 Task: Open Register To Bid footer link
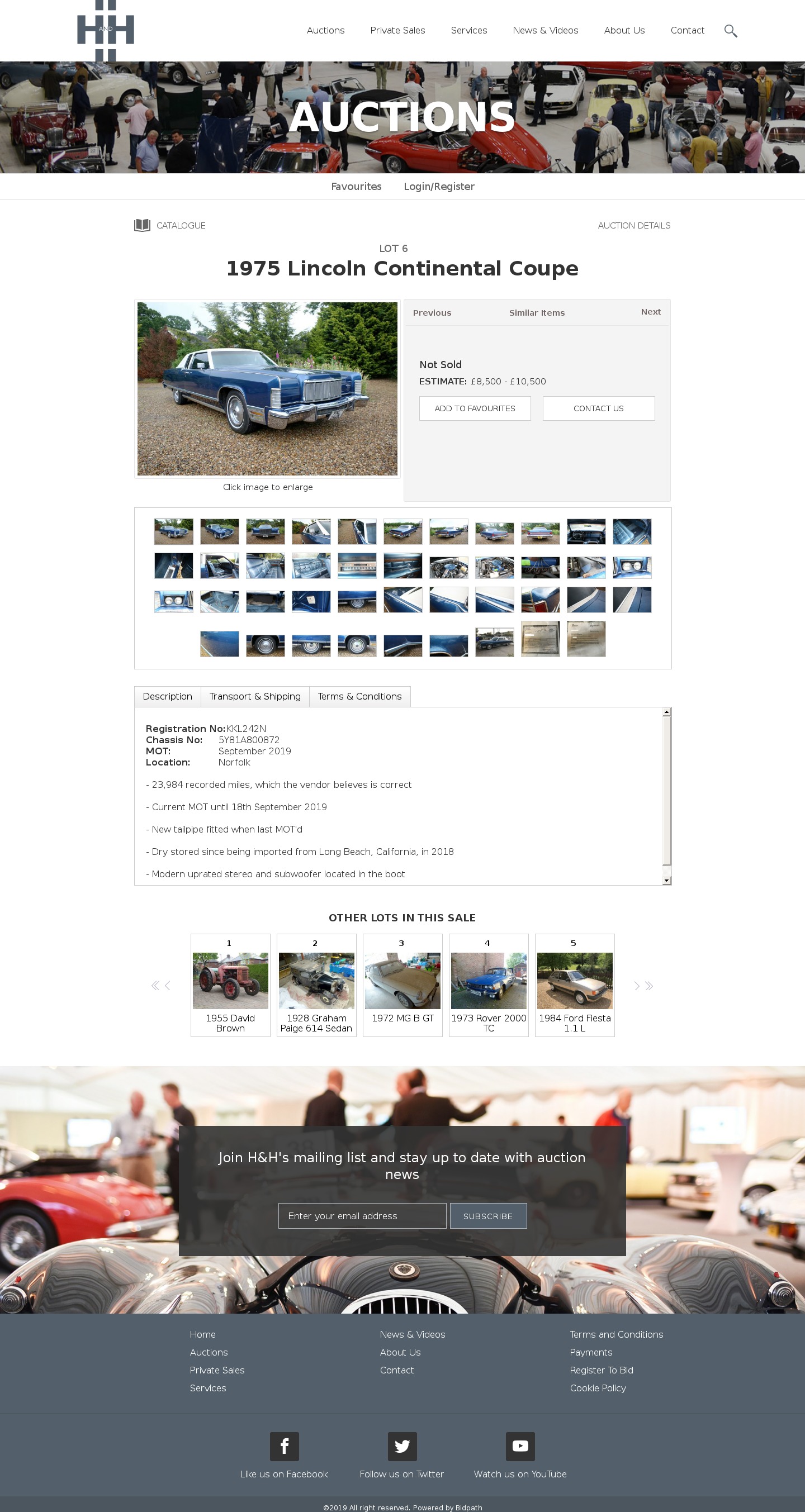(x=602, y=1370)
